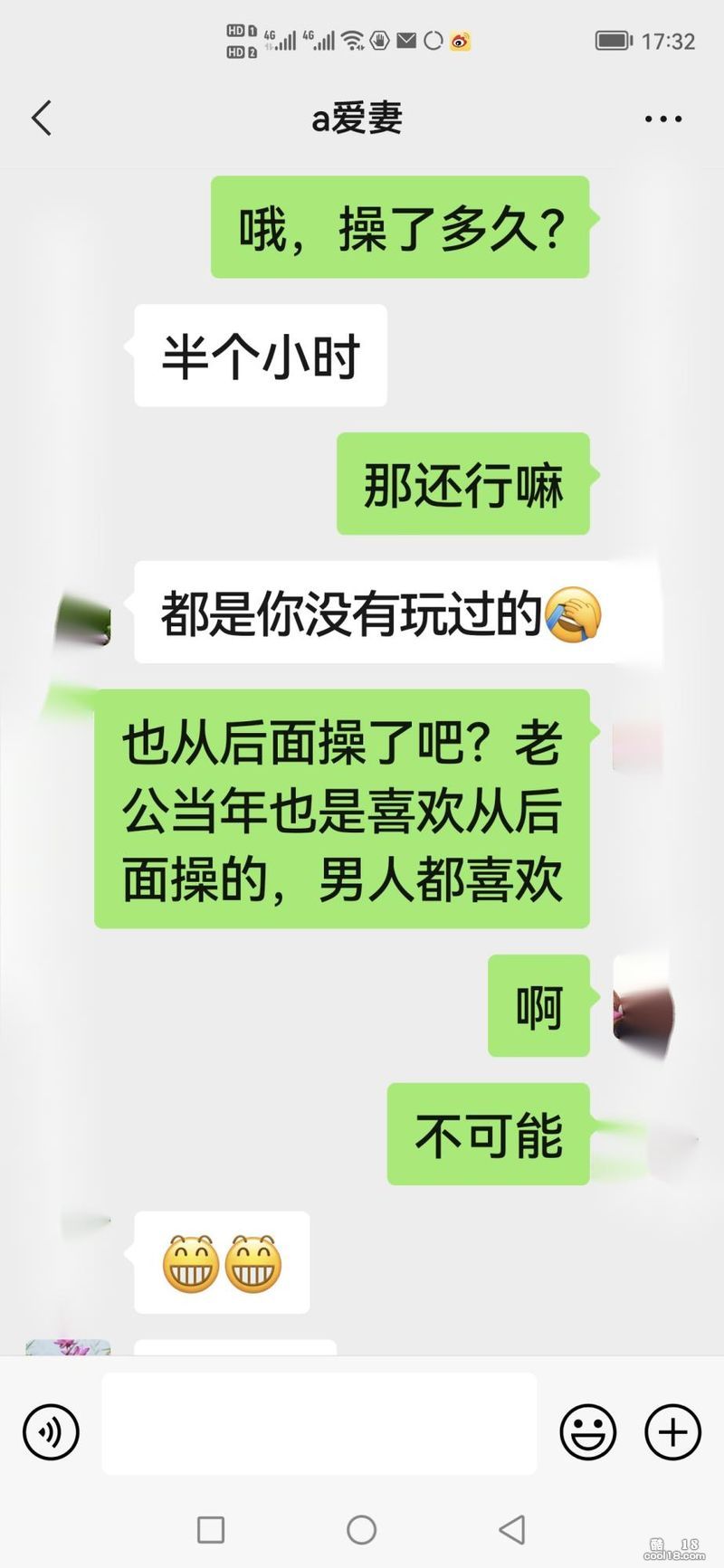Open the emoji sticker panel
This screenshot has height=1568, width=724.
587,1431
